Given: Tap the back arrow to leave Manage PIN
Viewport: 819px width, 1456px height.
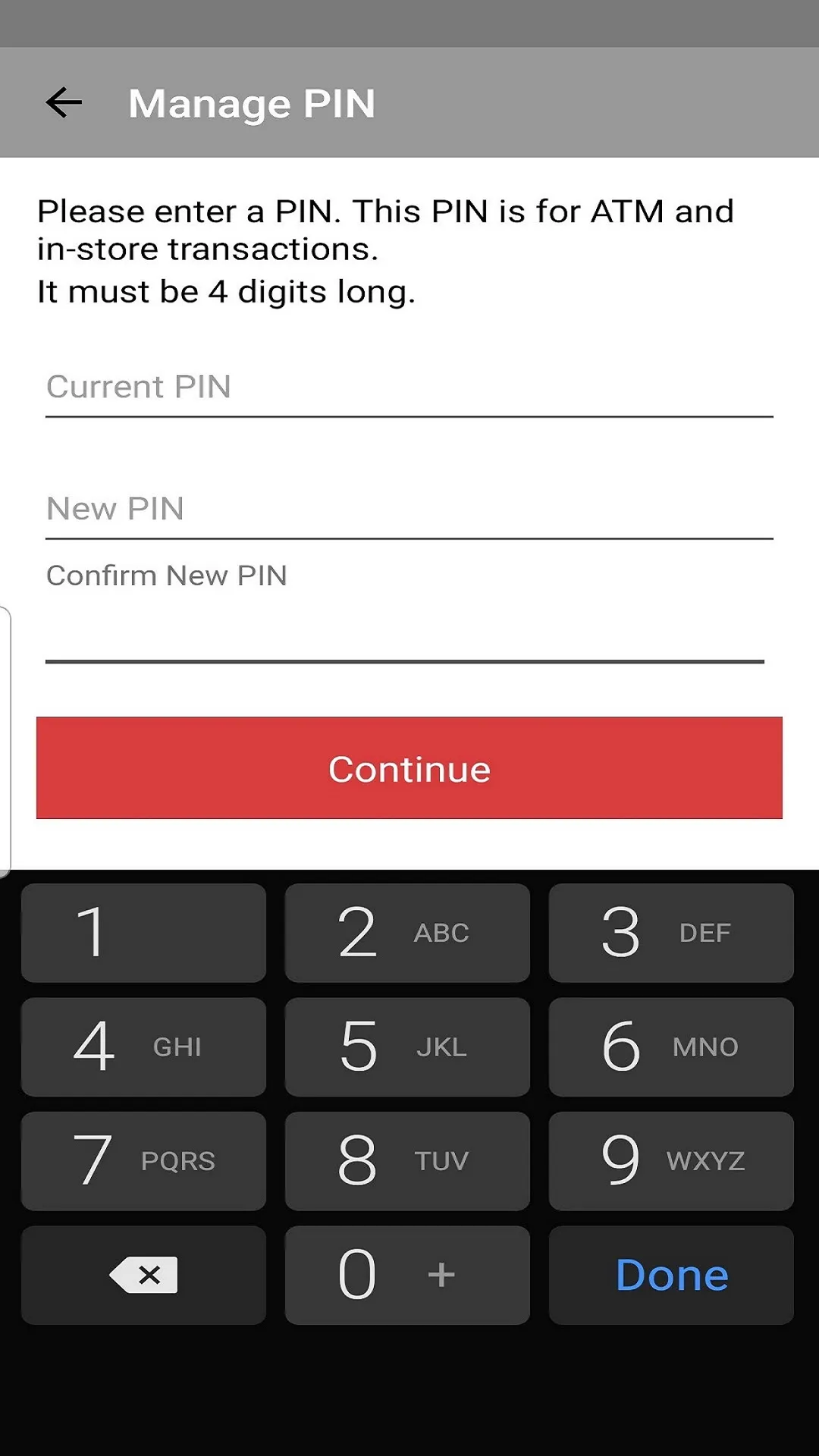Looking at the screenshot, I should click(x=63, y=103).
